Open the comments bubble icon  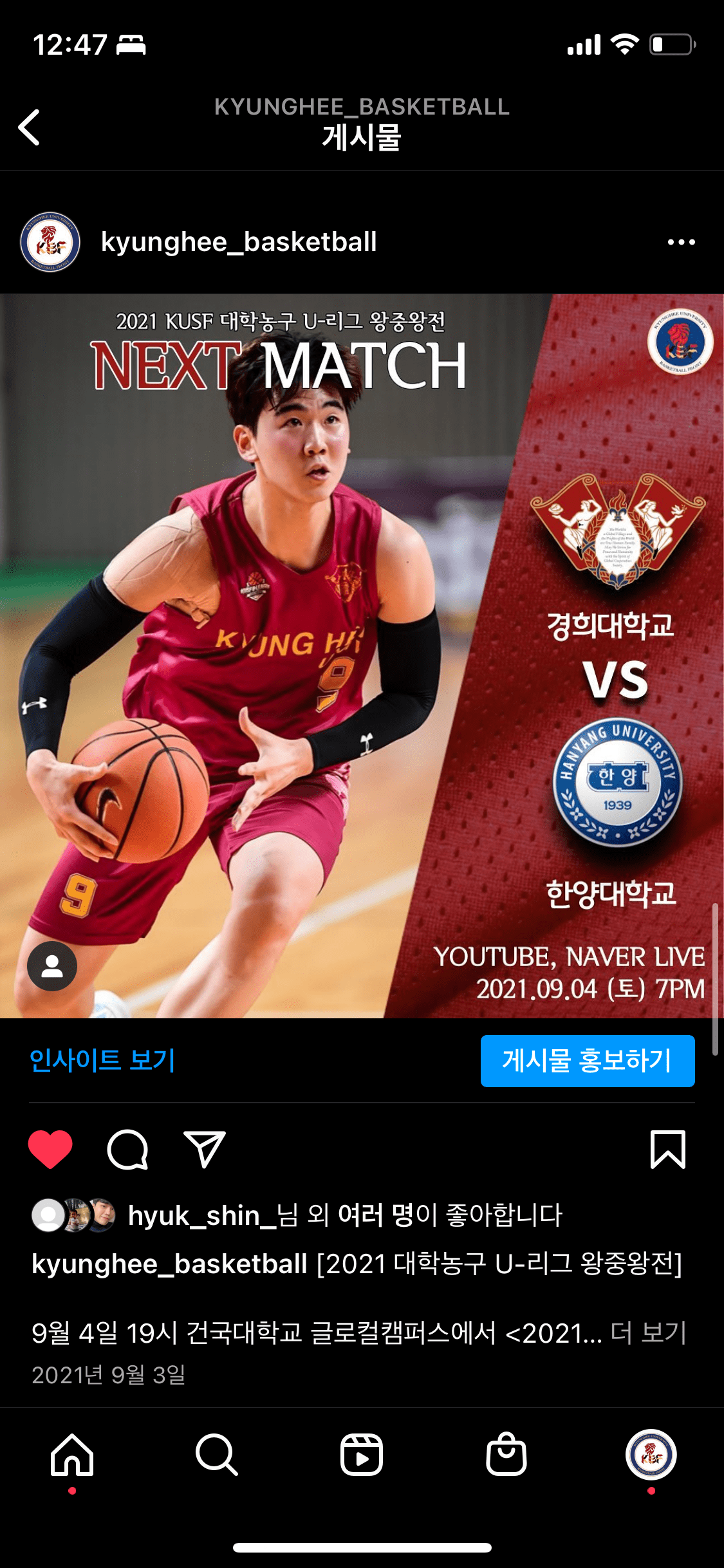click(127, 1149)
